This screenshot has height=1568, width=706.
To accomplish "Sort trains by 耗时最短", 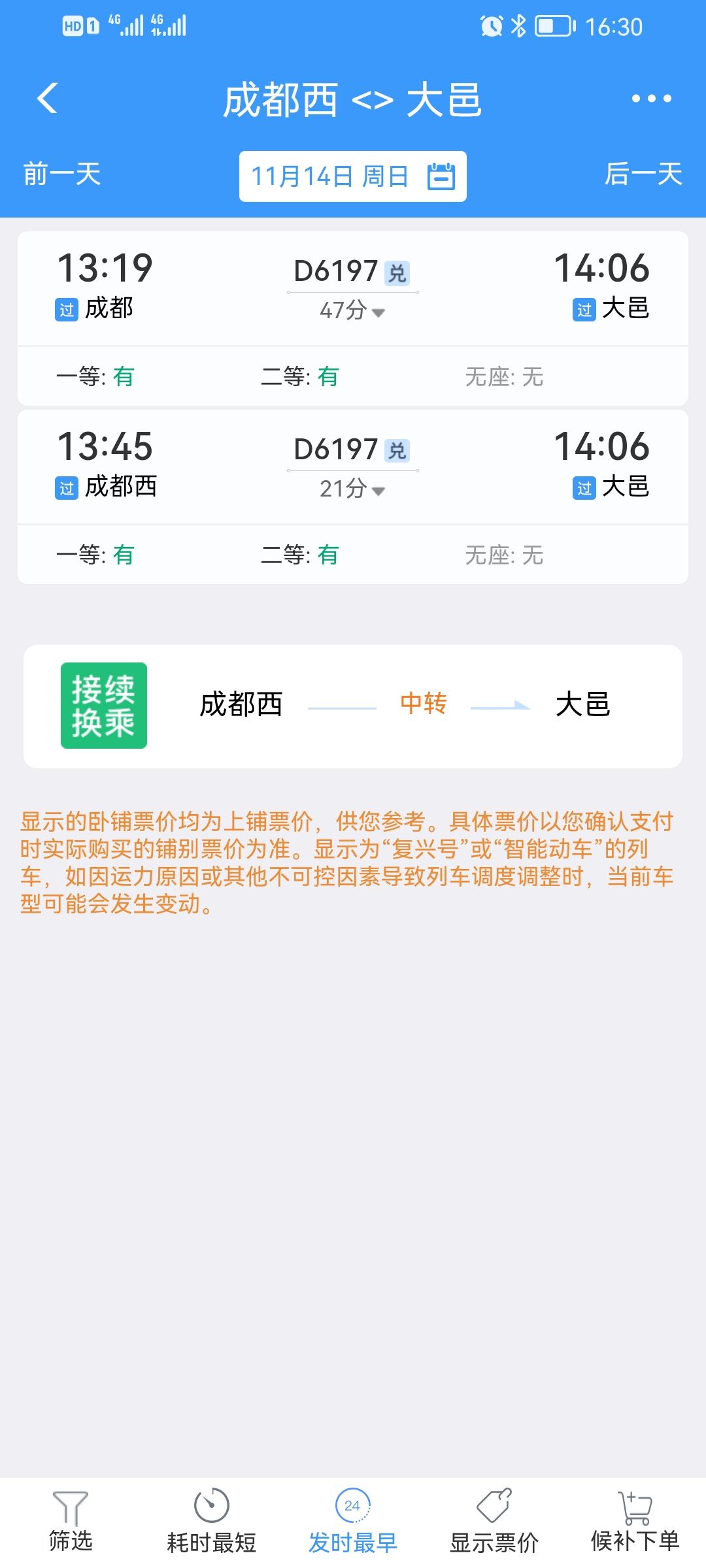I will 211,1523.
